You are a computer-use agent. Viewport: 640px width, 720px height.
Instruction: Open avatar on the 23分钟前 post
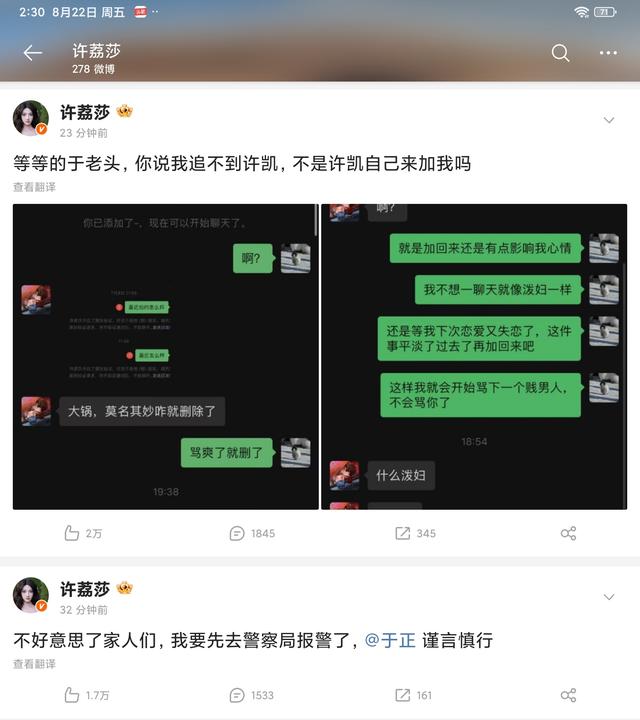coord(31,119)
